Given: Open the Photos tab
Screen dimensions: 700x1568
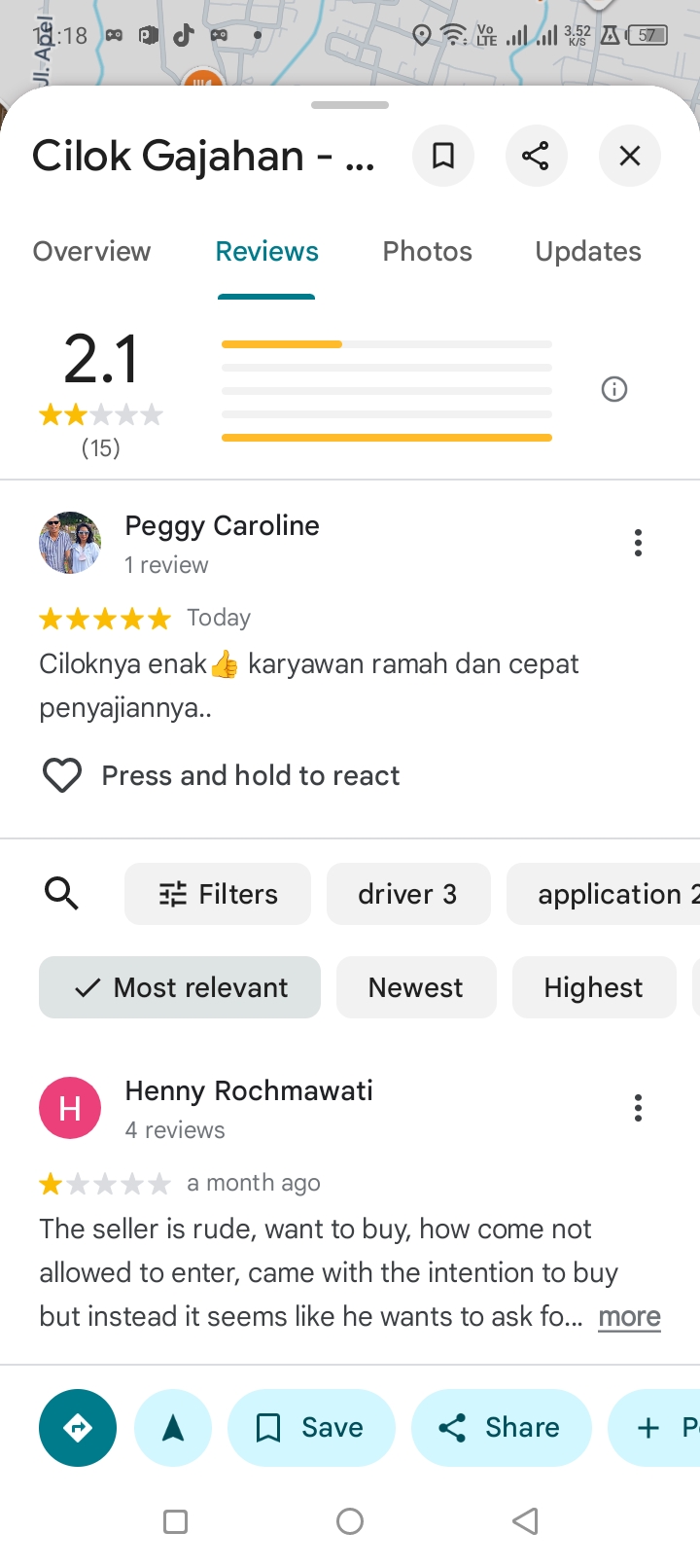Looking at the screenshot, I should pyautogui.click(x=427, y=251).
